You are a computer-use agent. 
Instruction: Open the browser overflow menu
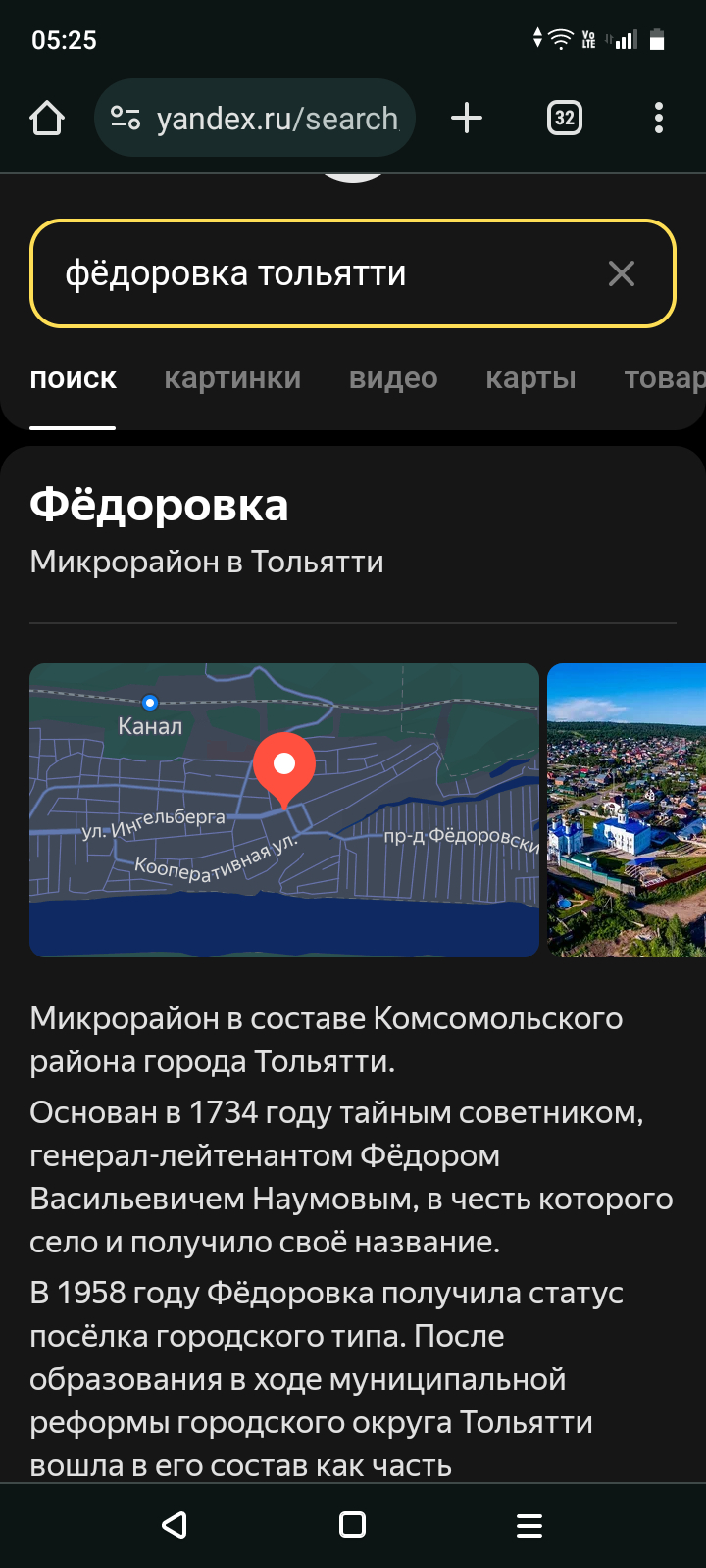658,119
